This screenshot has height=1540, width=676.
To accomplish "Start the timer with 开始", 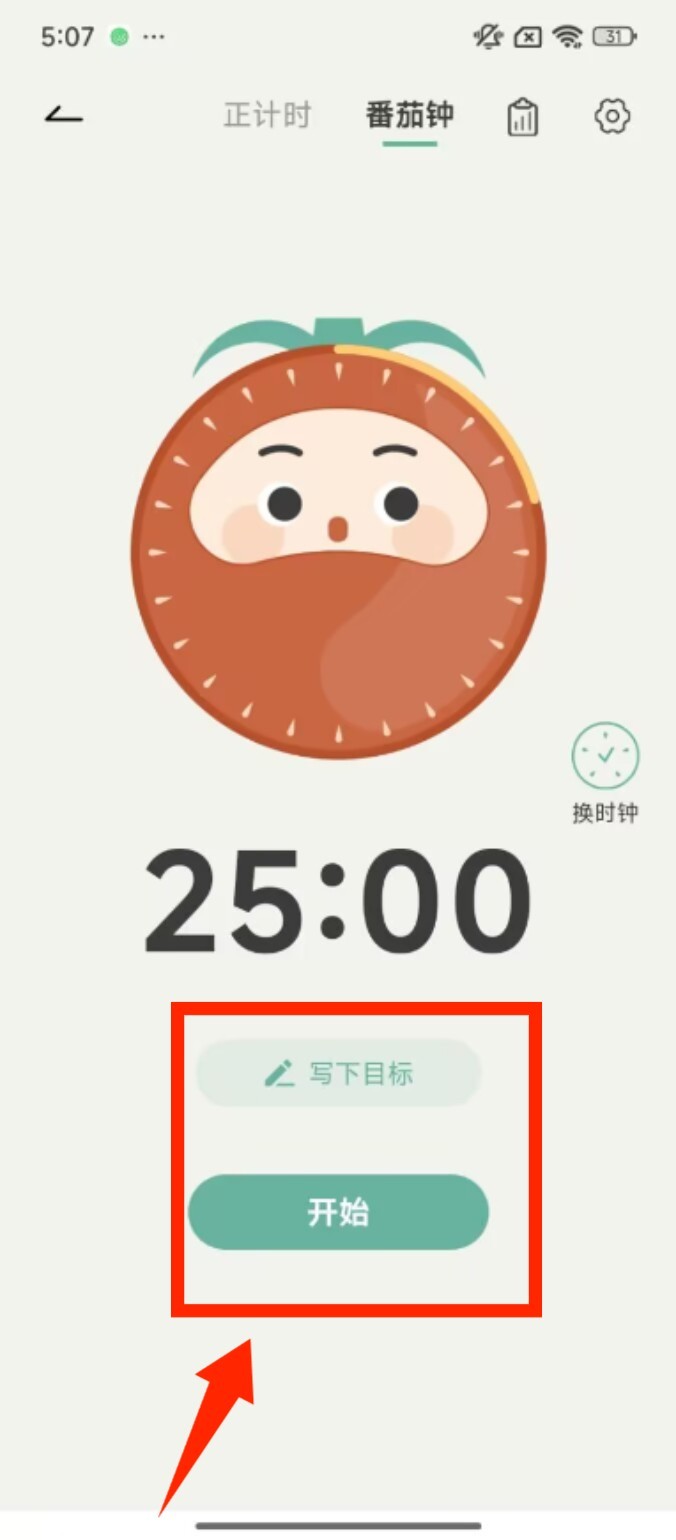I will coord(338,1212).
